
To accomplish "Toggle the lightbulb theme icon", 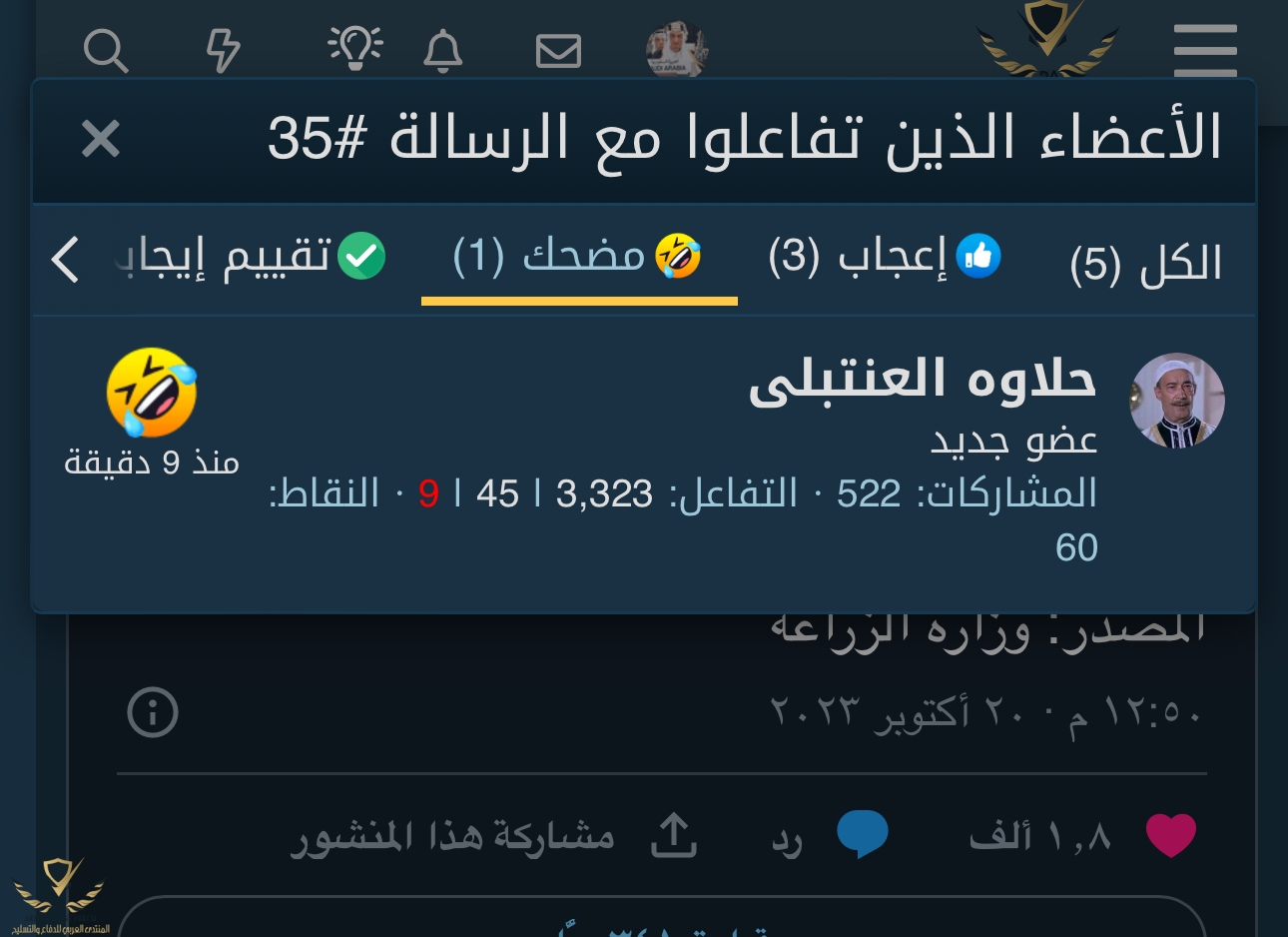I will click(x=354, y=48).
